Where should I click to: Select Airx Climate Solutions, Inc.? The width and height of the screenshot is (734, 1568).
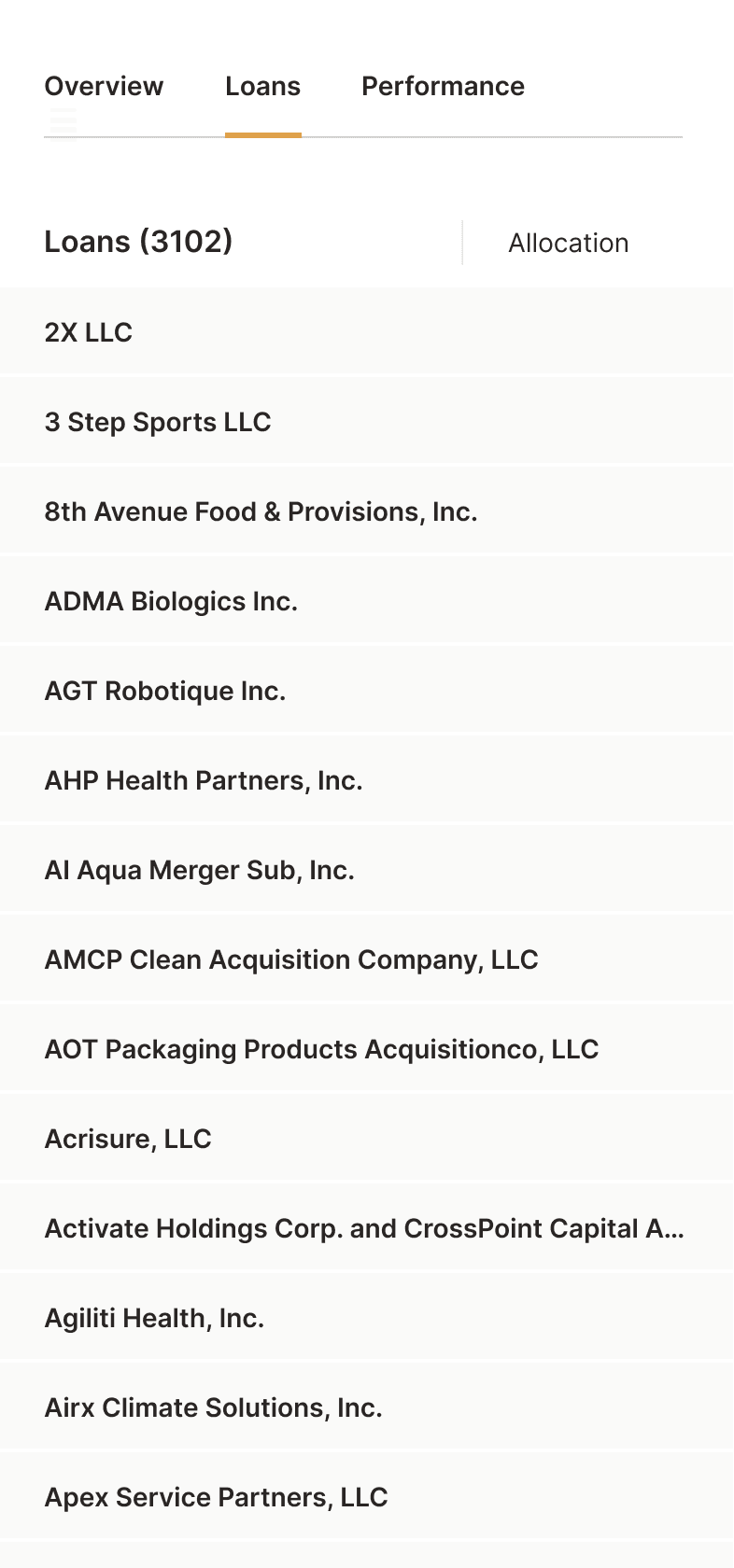(214, 1407)
